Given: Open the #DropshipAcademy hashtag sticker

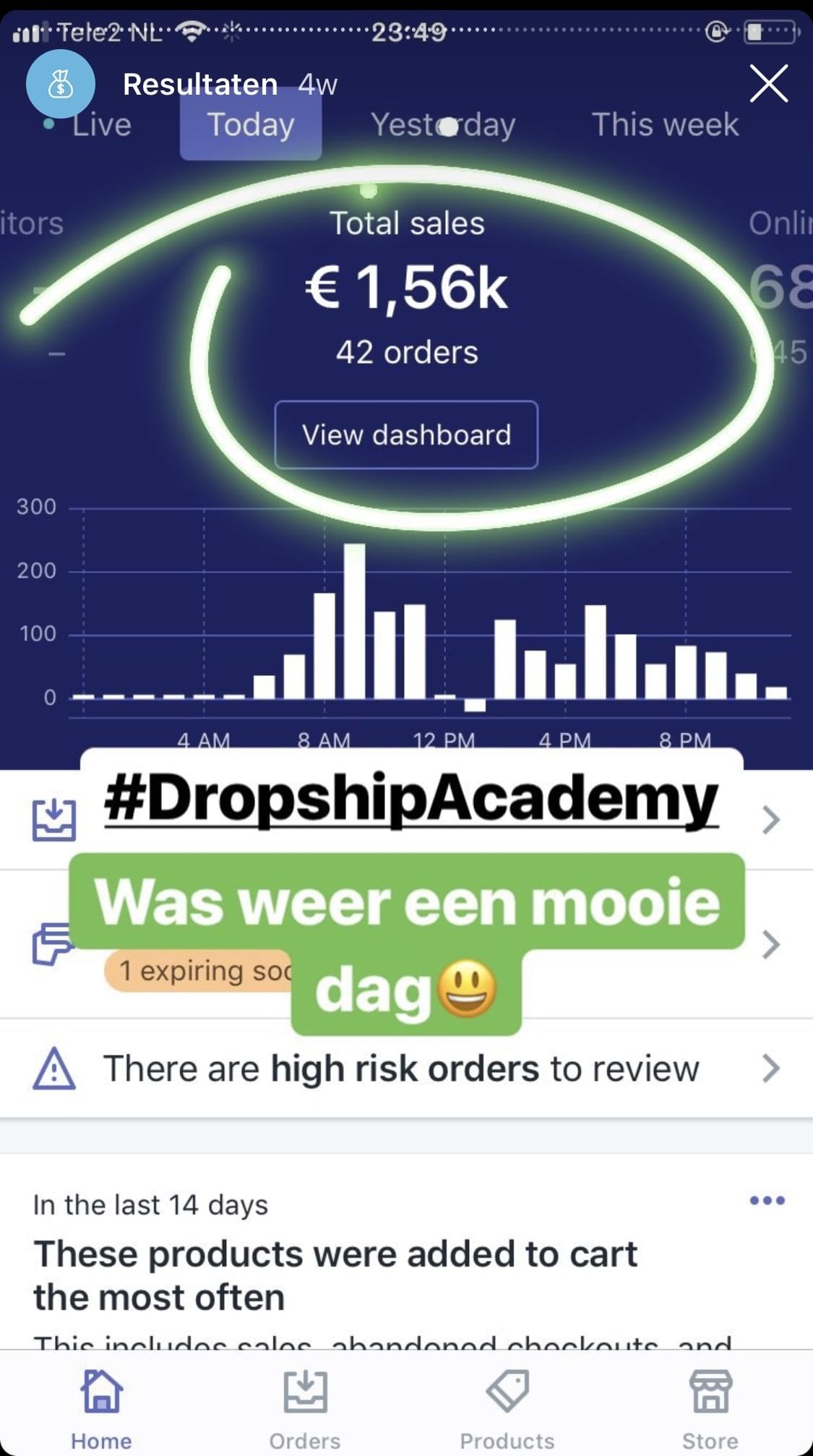Looking at the screenshot, I should [411, 799].
